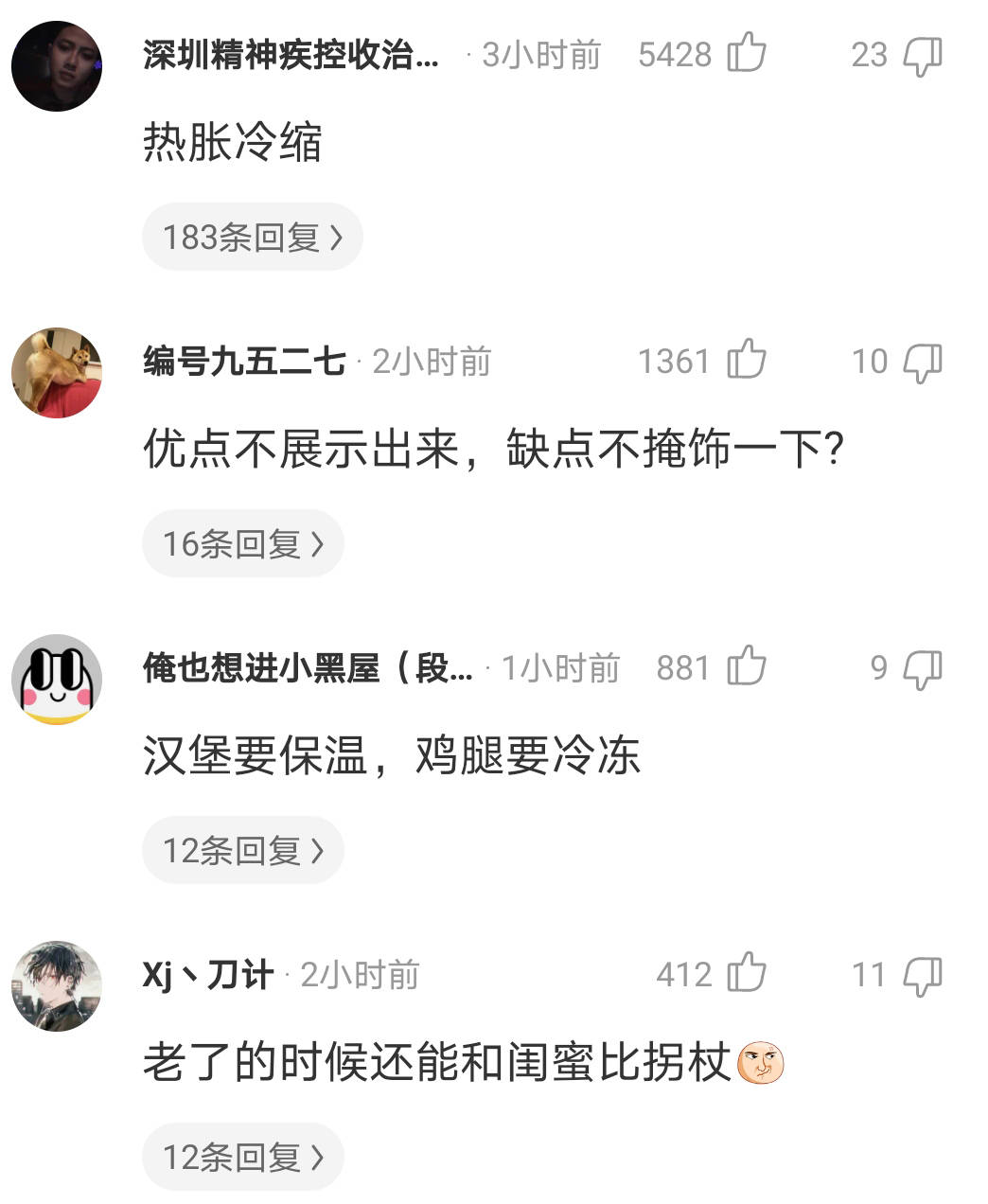The height and width of the screenshot is (1204, 988).
Task: Open 俺也想进小黑屋 user's avatar
Action: pos(57,679)
